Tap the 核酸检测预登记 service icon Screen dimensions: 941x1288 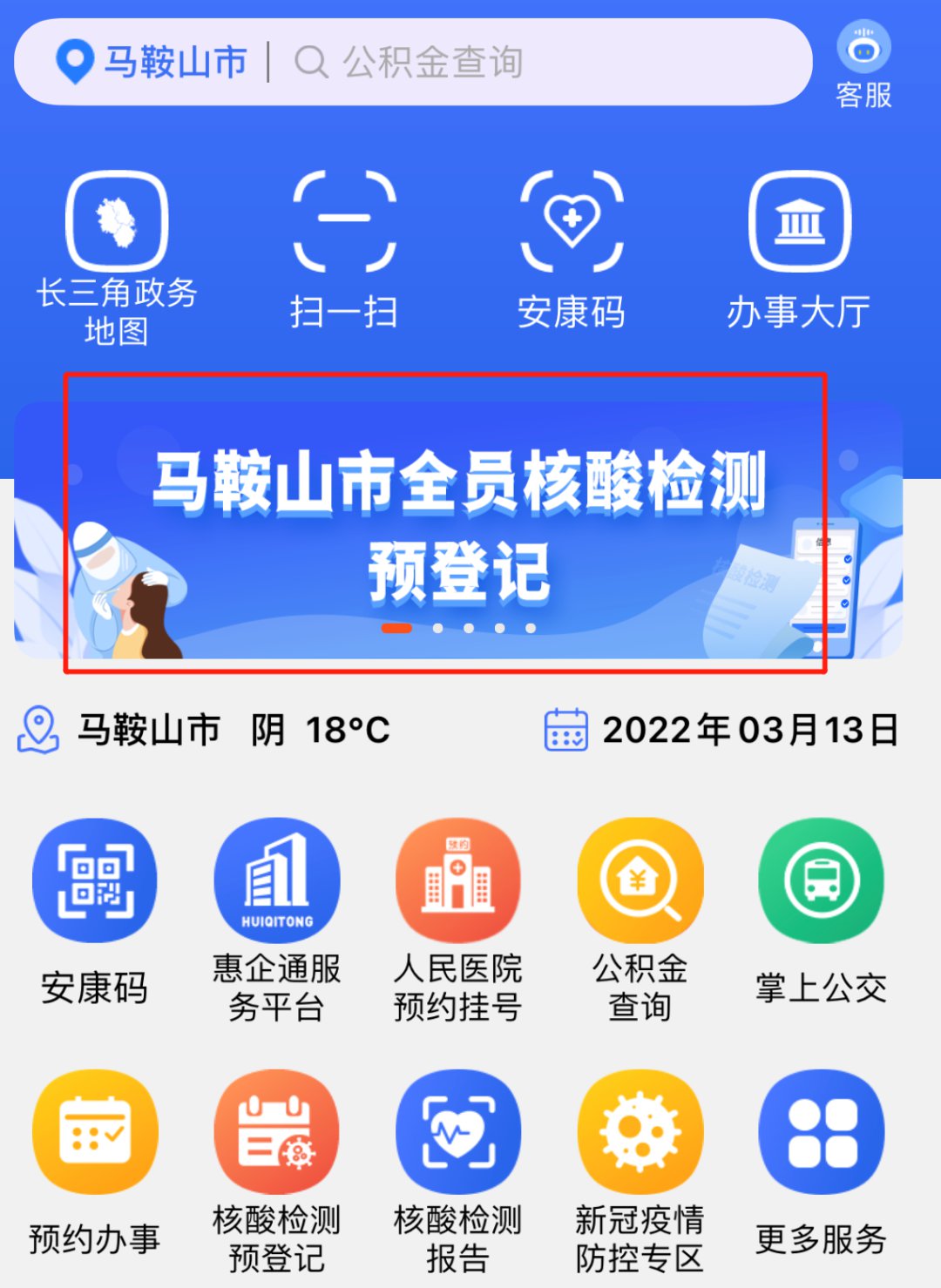pyautogui.click(x=277, y=1132)
